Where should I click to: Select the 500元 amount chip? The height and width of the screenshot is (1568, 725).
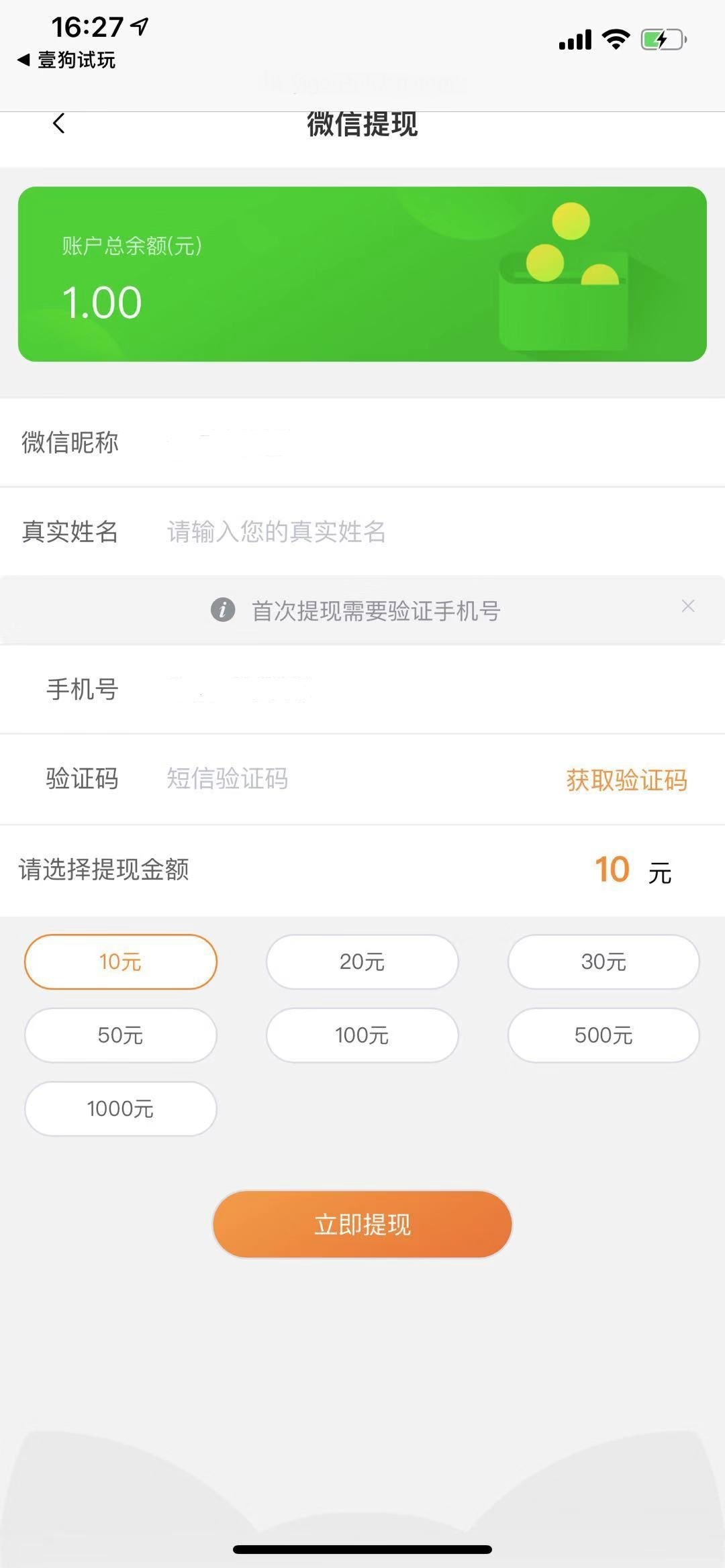pos(603,1035)
